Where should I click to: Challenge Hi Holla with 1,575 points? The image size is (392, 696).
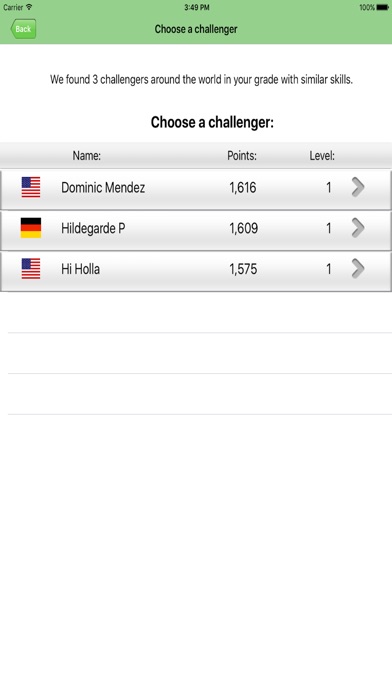pyautogui.click(x=196, y=271)
